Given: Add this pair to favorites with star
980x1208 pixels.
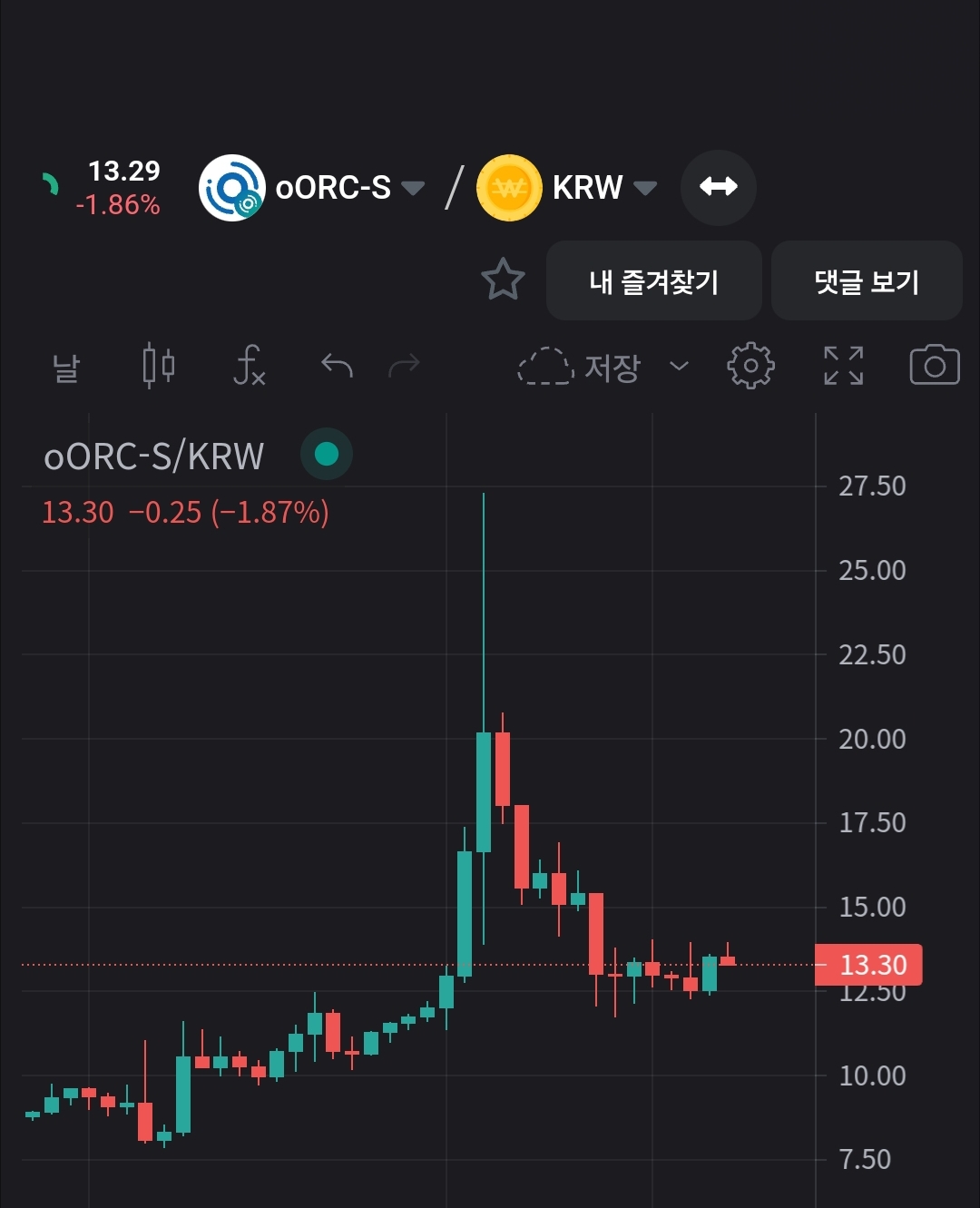Looking at the screenshot, I should 503,280.
